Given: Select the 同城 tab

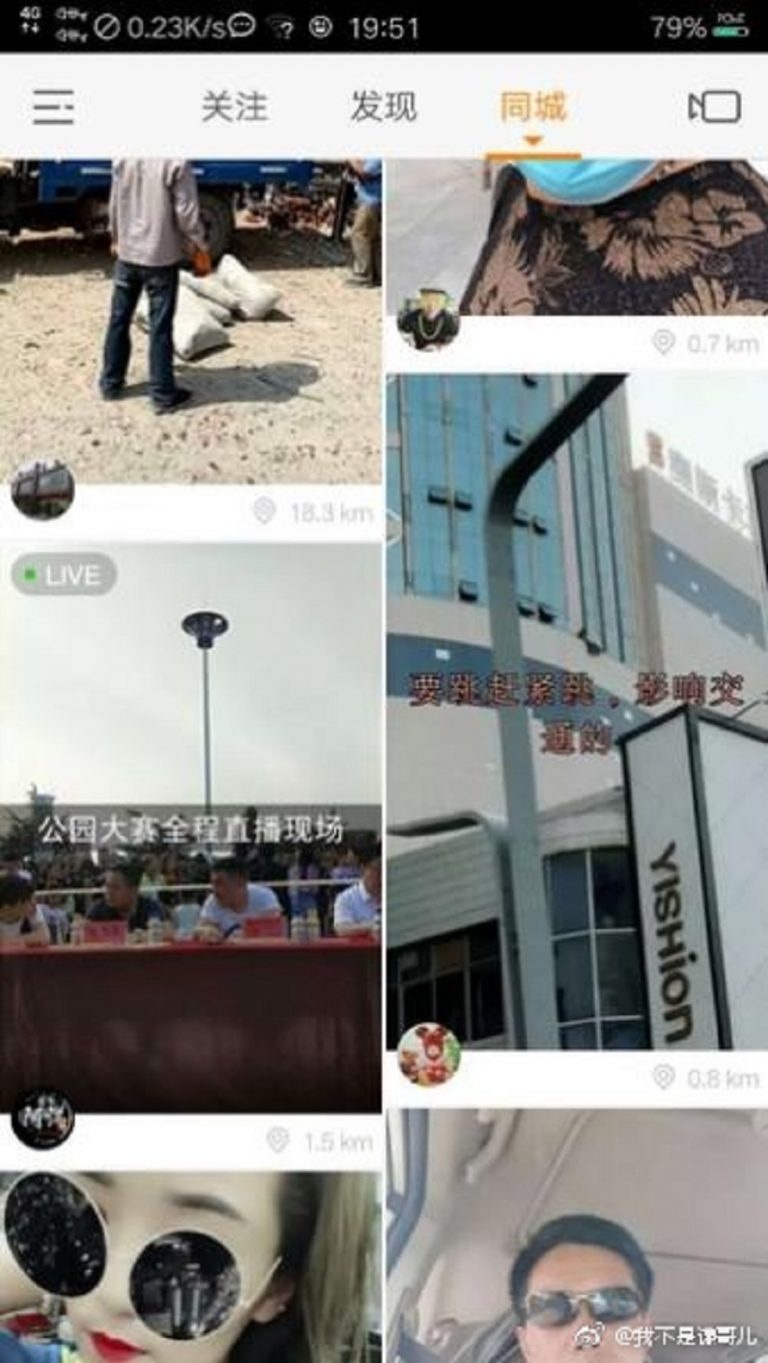Looking at the screenshot, I should [533, 108].
